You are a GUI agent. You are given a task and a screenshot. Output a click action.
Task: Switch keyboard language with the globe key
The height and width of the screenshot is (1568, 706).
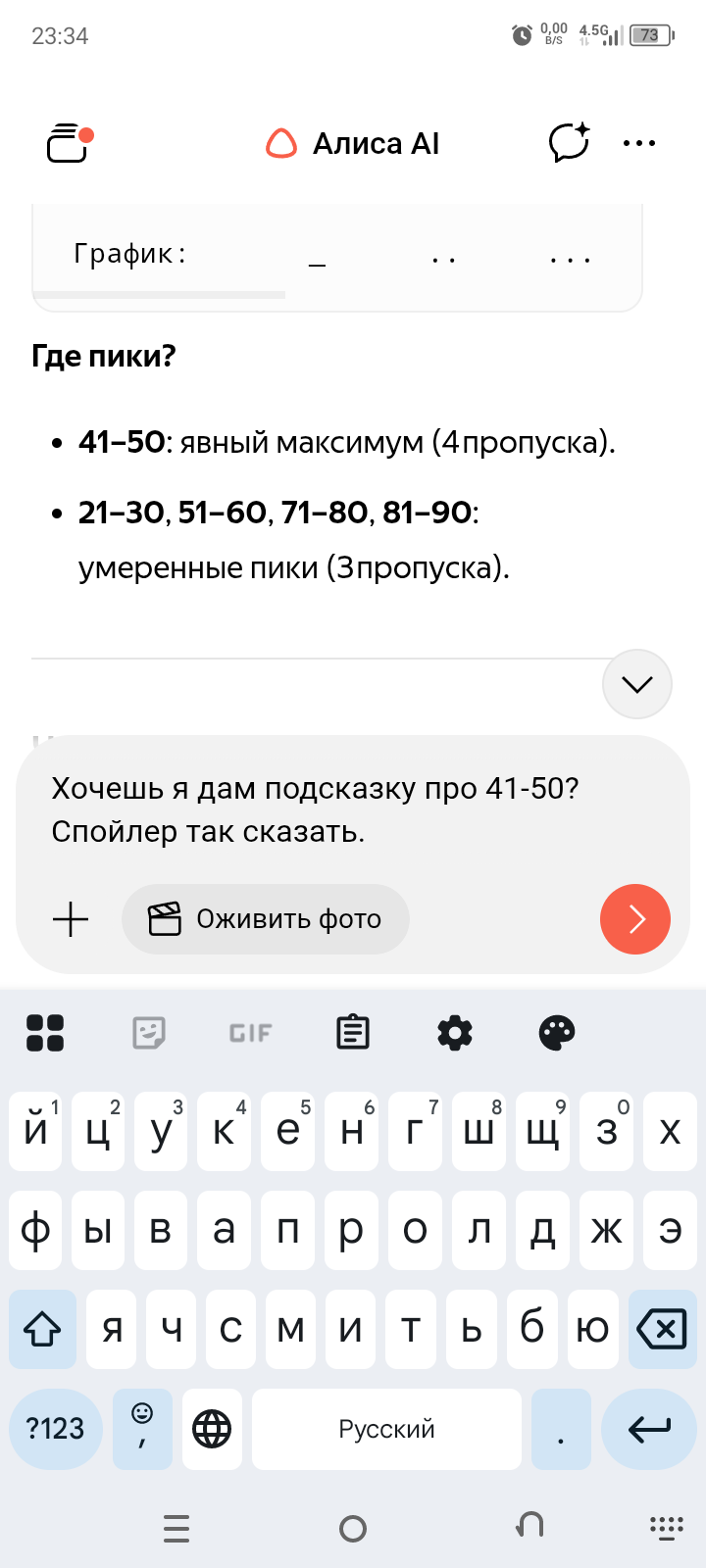212,1429
